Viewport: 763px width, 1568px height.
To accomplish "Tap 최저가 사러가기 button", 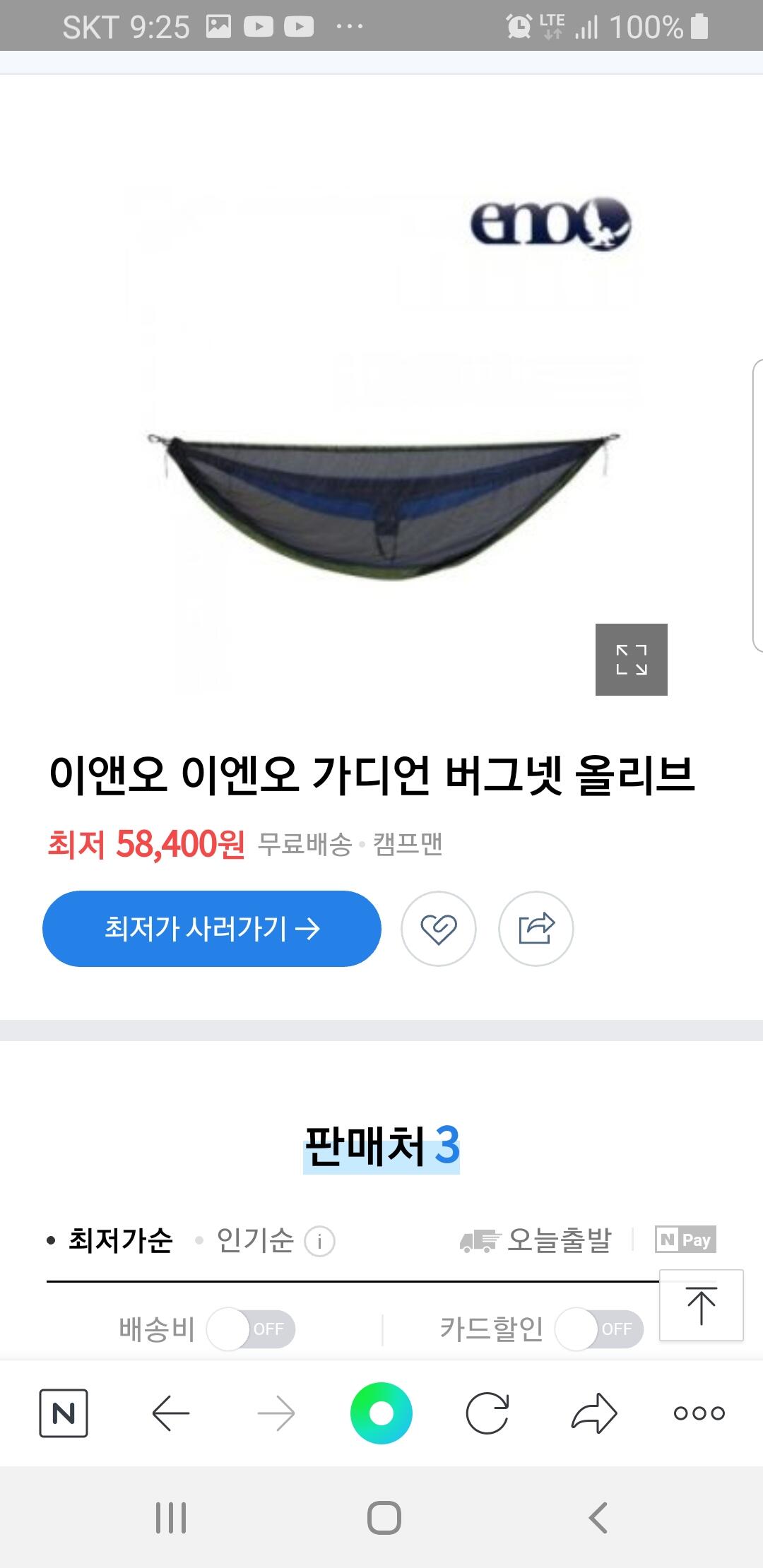I will 212,928.
